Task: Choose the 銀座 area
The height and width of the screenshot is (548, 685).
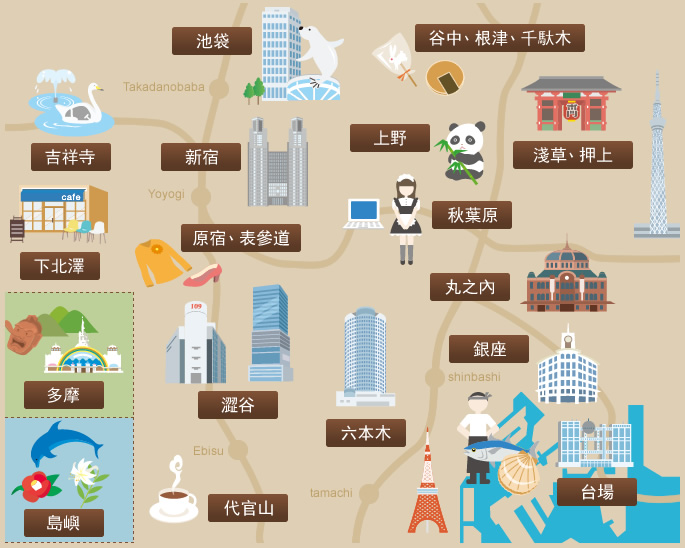Action: 489,349
